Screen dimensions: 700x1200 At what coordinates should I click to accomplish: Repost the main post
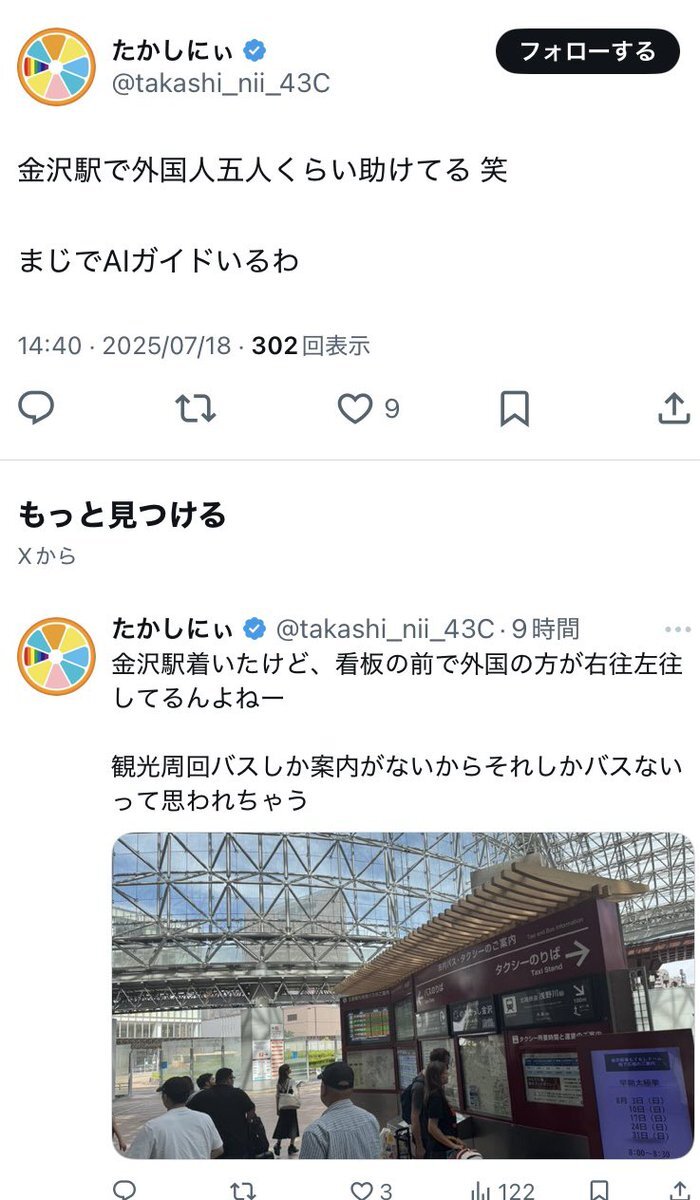click(x=195, y=408)
